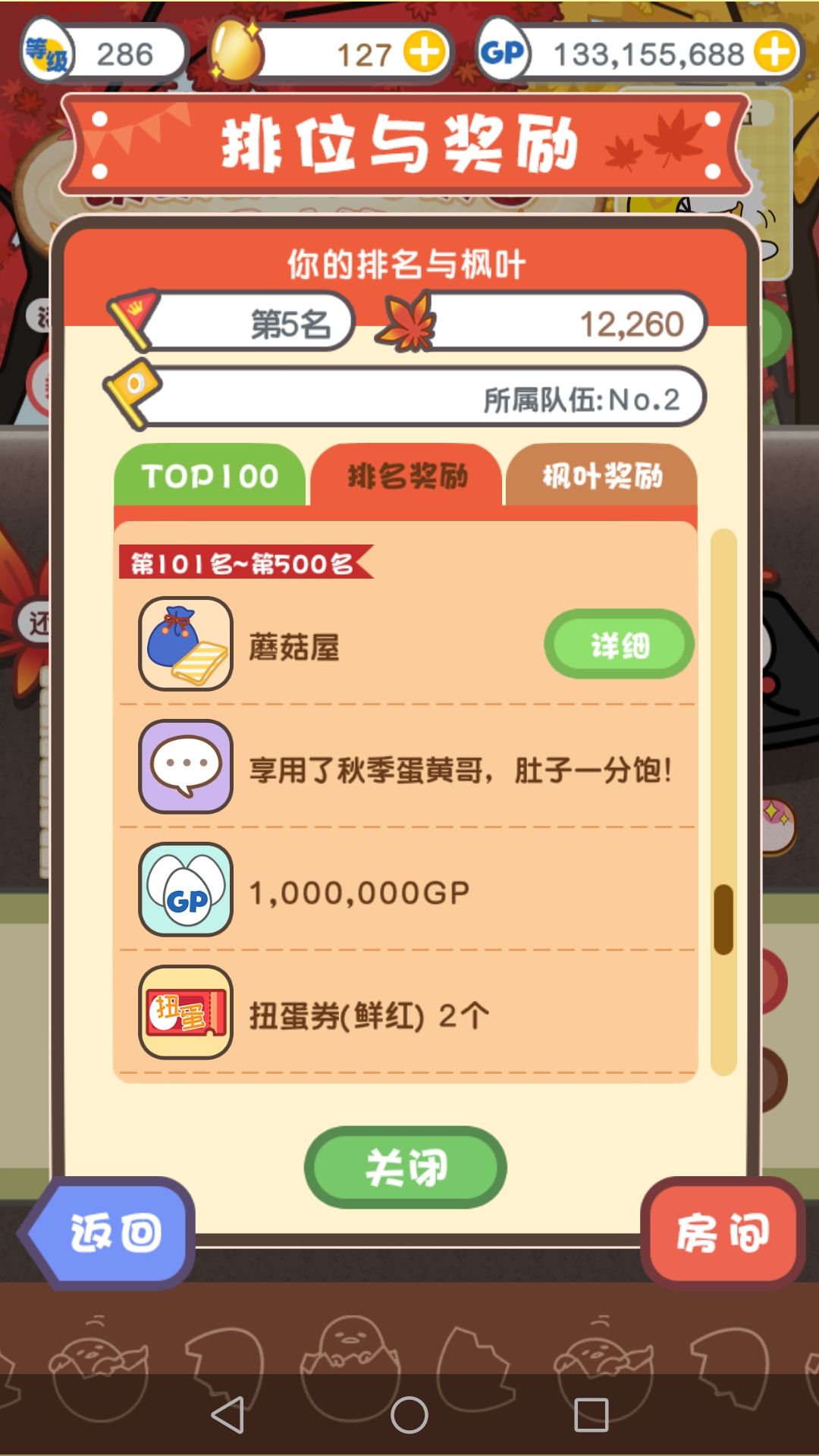The width and height of the screenshot is (819, 1456).
Task: Click the 详细 button for 蘑菇屋
Action: click(x=619, y=644)
